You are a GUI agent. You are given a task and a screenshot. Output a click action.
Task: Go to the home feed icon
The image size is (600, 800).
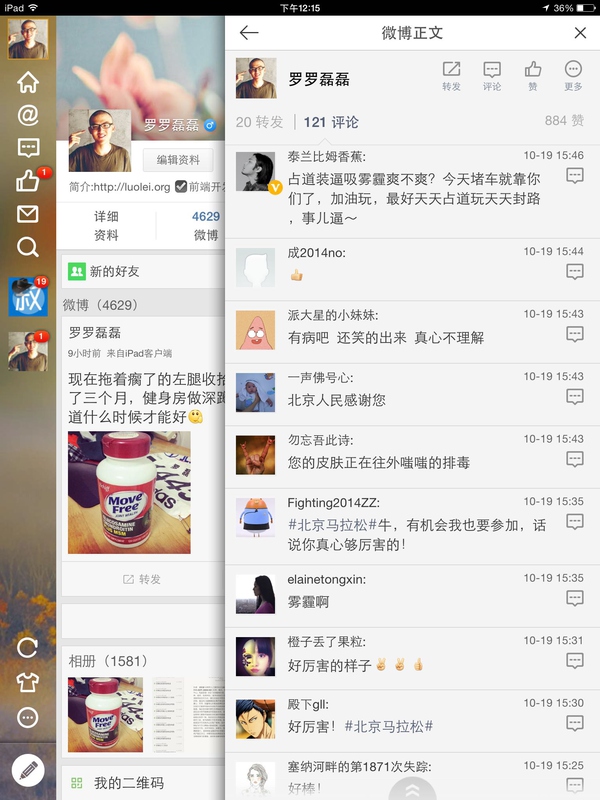click(28, 83)
